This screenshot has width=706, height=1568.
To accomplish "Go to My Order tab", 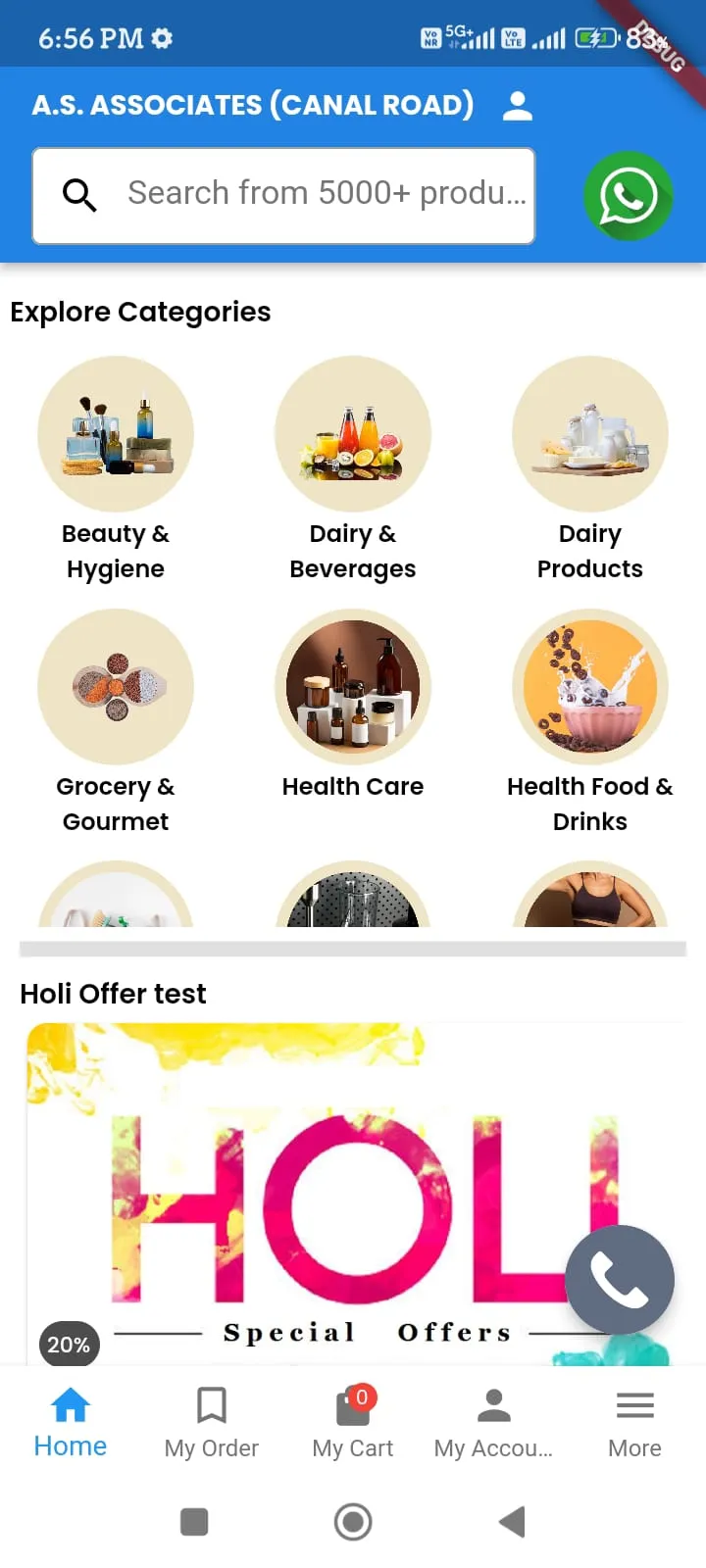I will click(x=212, y=1422).
